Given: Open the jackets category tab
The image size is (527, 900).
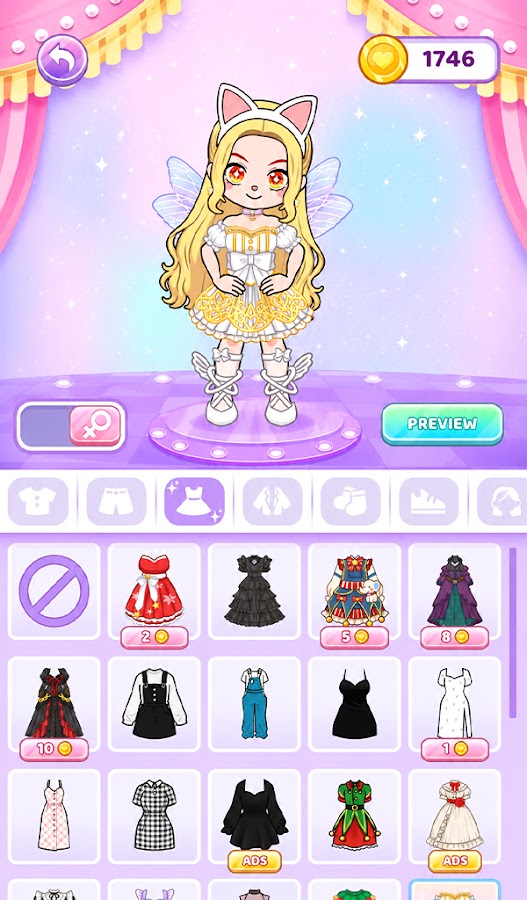Looking at the screenshot, I should pos(272,502).
